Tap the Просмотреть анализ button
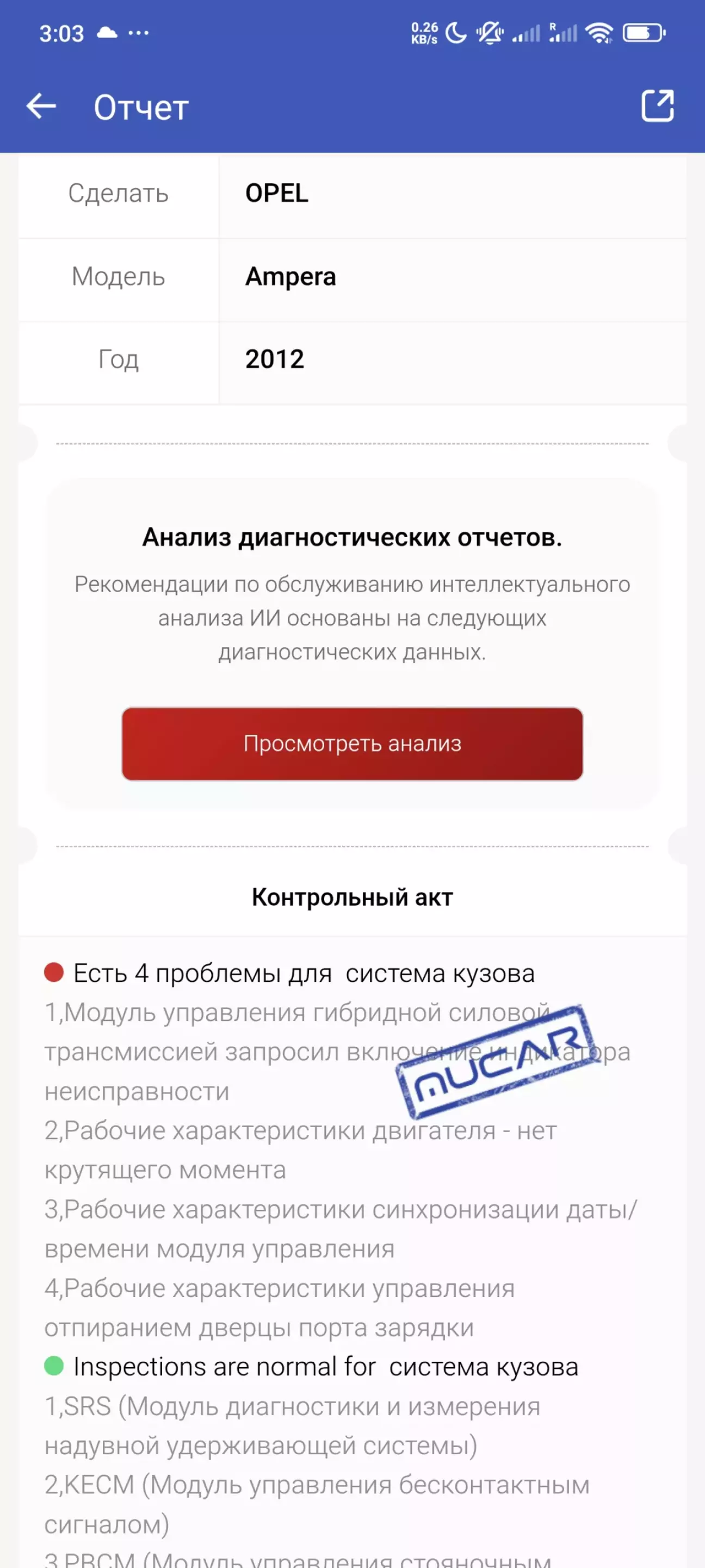Screen dimensions: 705x1568 coord(352,743)
